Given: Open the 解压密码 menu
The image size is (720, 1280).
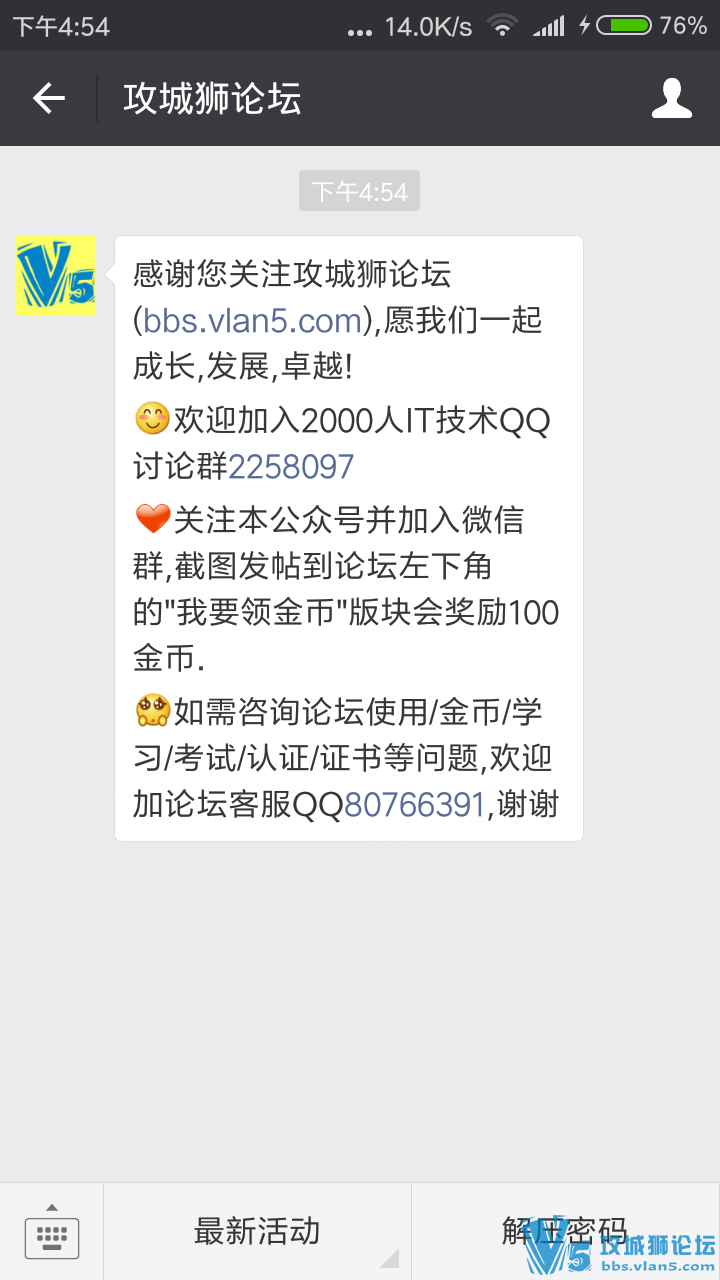Looking at the screenshot, I should click(x=565, y=1231).
